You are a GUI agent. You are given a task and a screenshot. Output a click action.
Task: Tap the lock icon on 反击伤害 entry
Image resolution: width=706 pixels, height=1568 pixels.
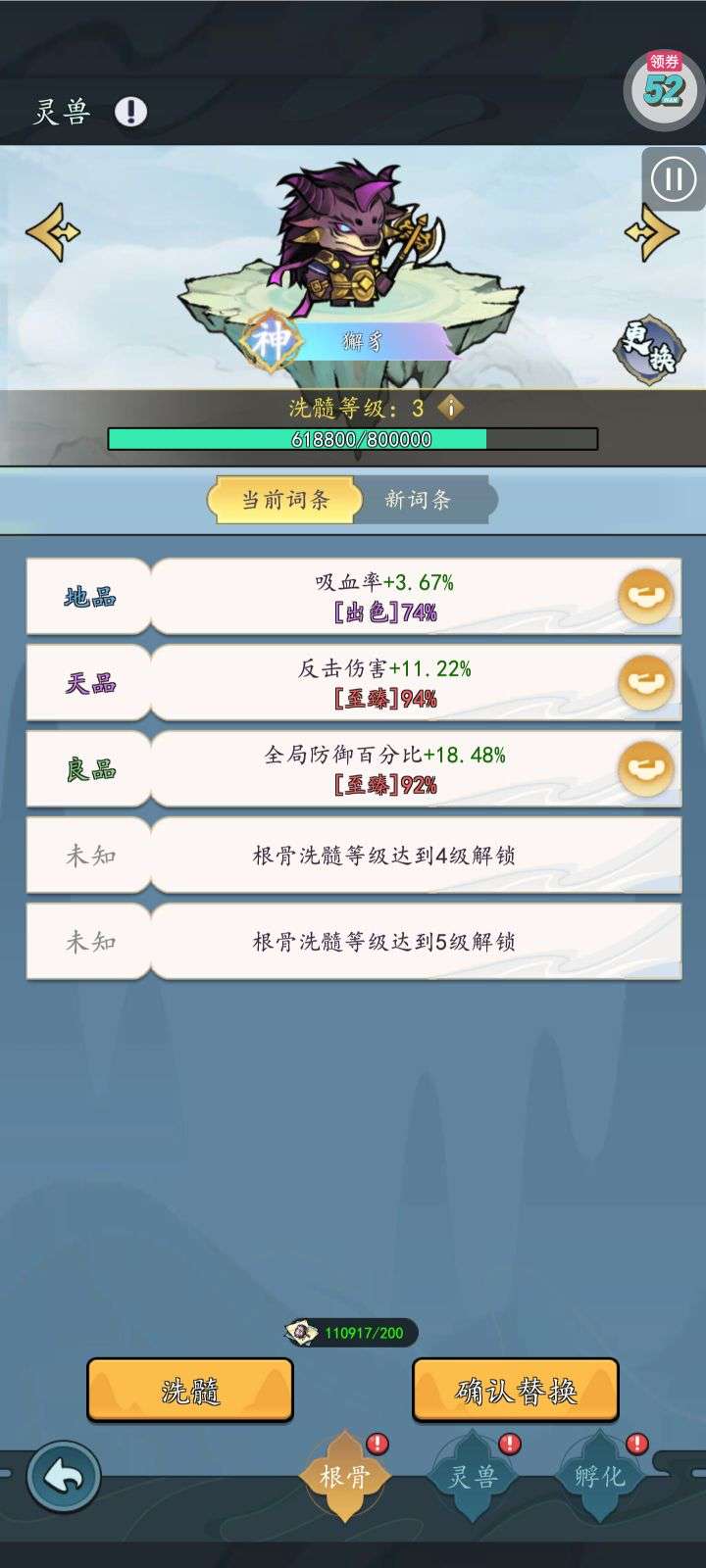(x=646, y=682)
